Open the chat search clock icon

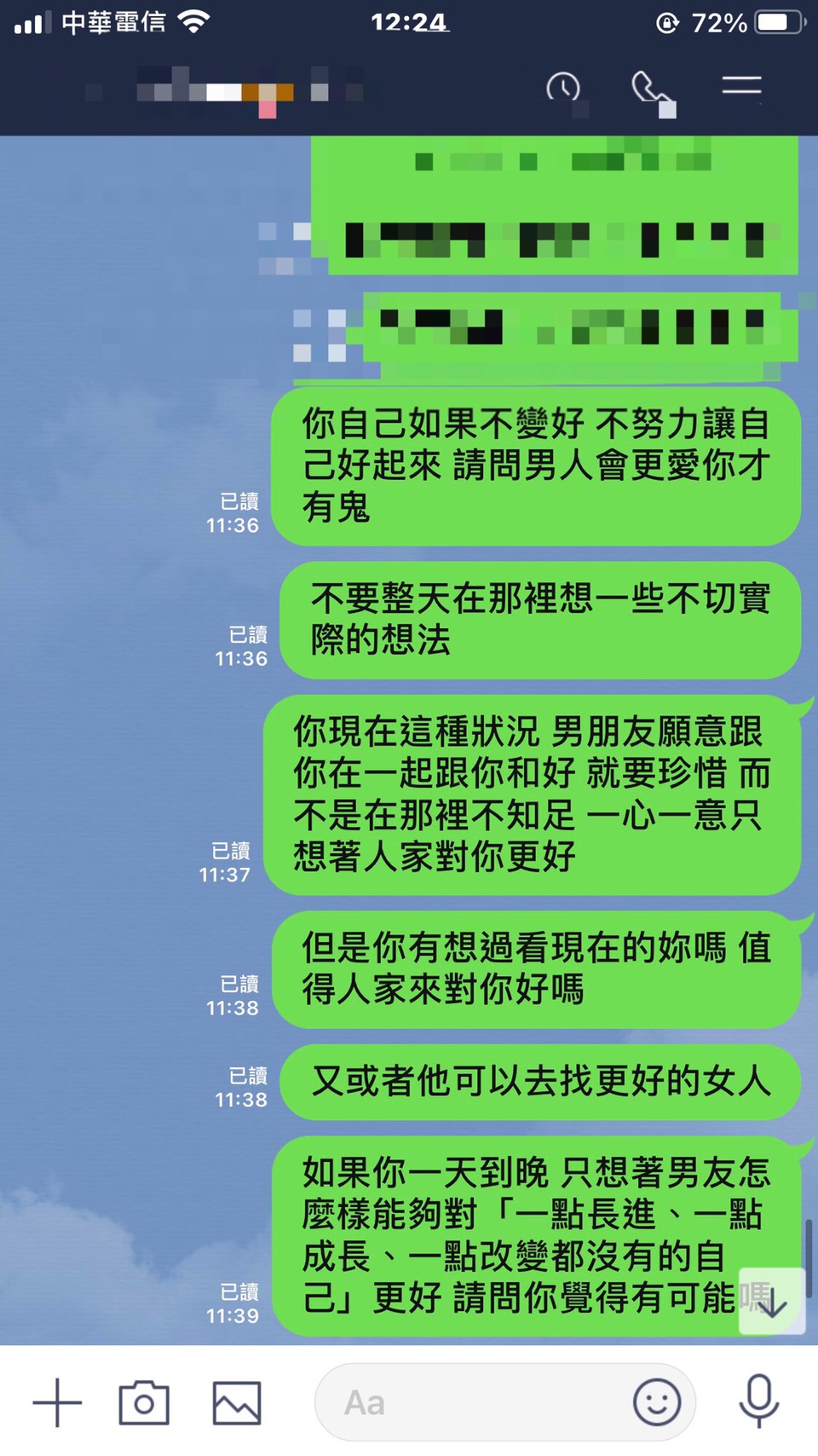pyautogui.click(x=563, y=87)
